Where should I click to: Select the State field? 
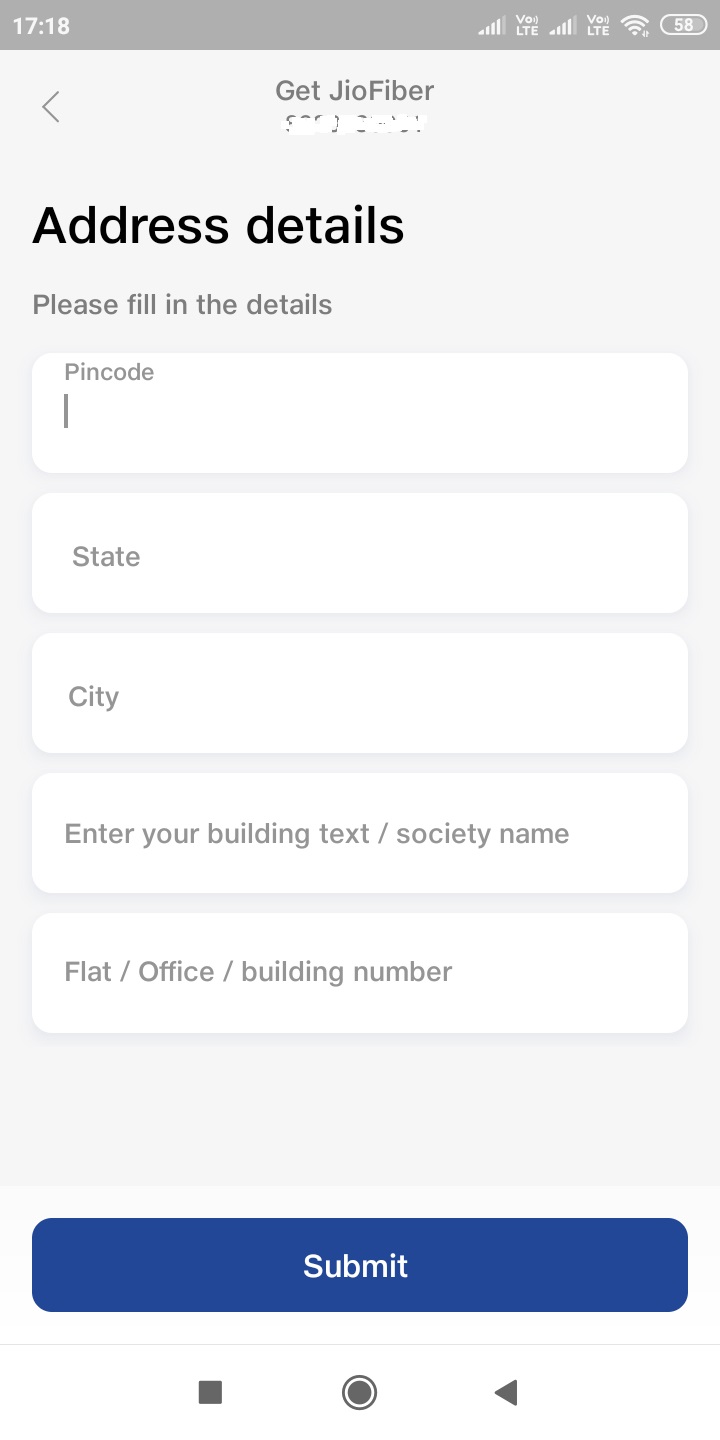[x=360, y=553]
